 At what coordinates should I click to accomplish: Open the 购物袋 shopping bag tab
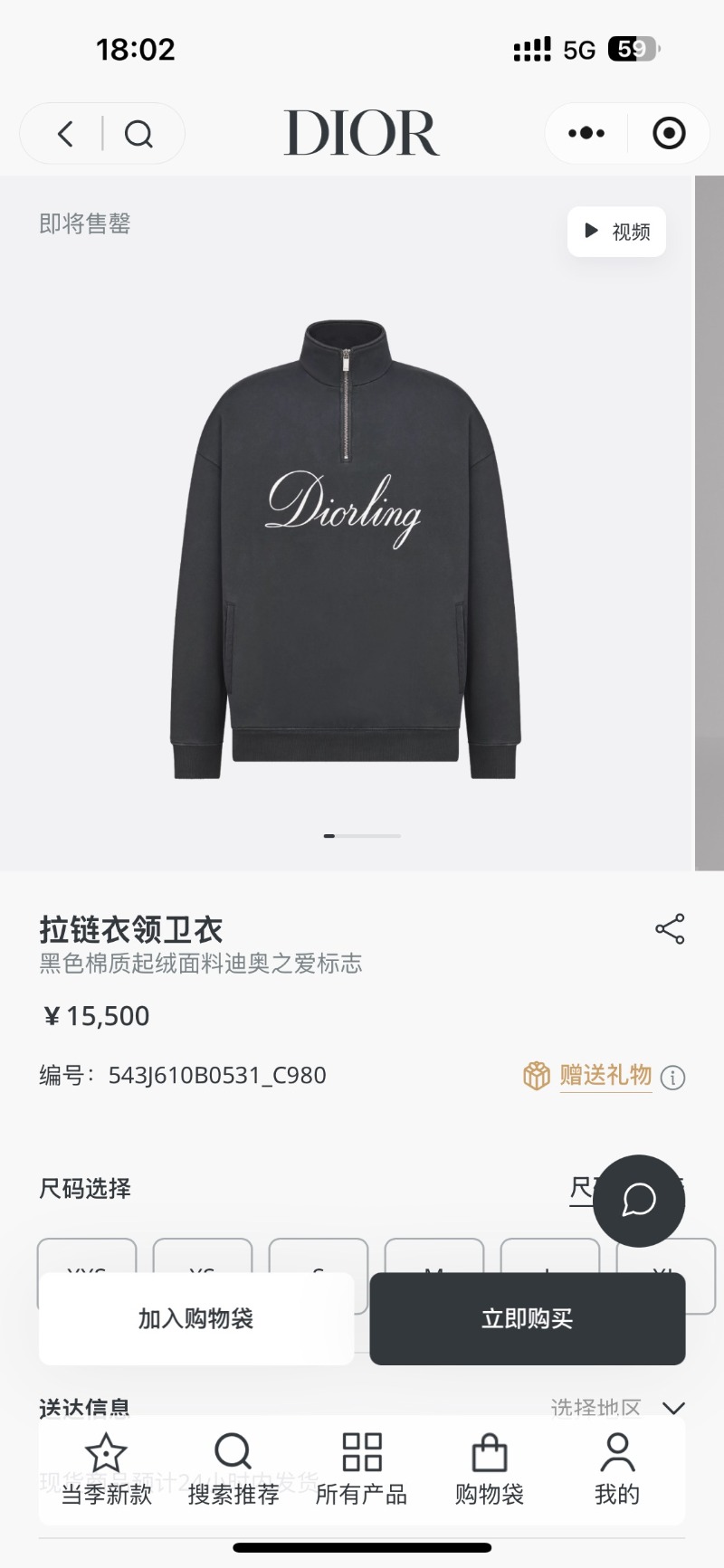489,1468
